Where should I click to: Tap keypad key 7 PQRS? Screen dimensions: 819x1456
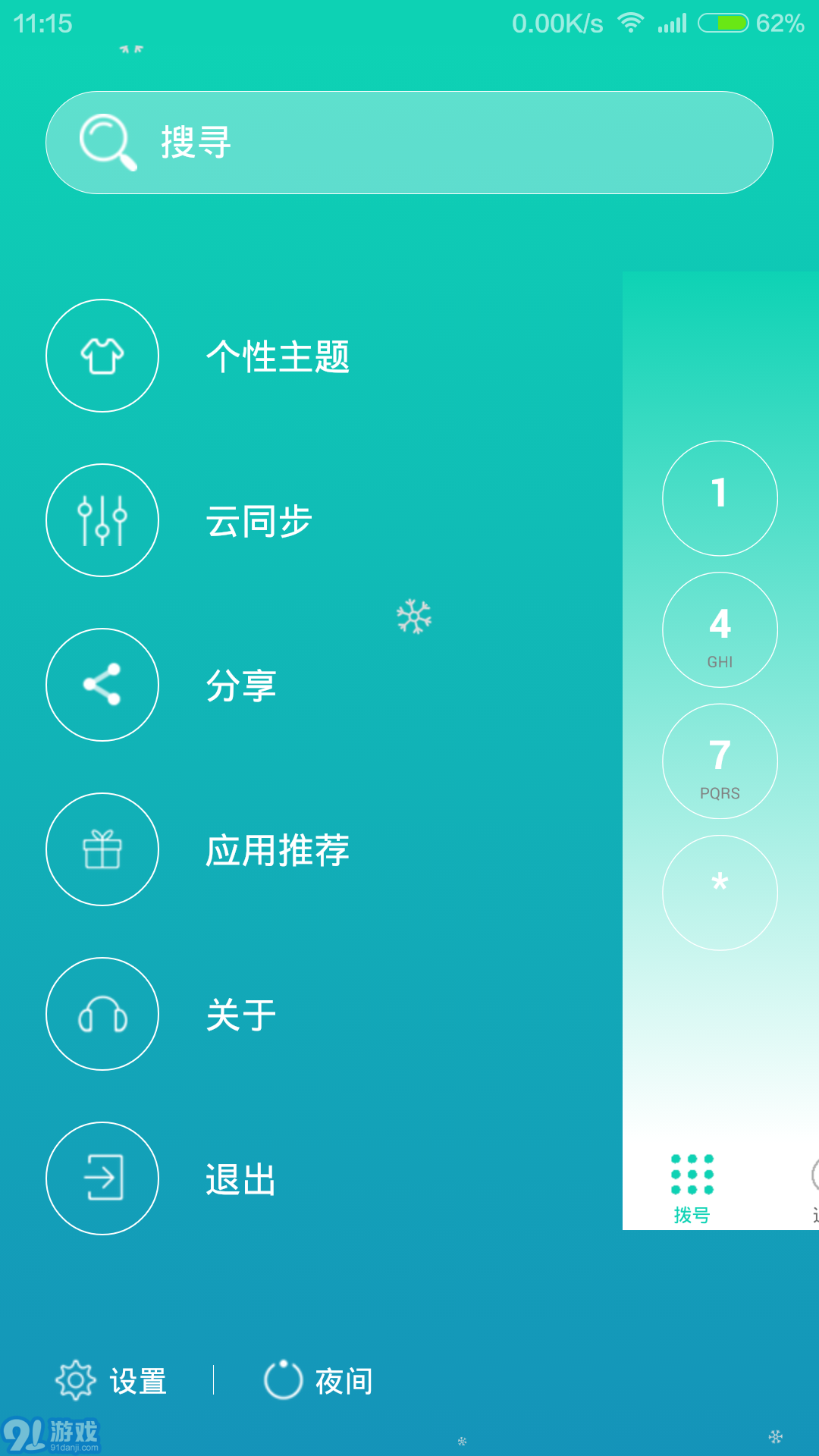click(x=720, y=761)
